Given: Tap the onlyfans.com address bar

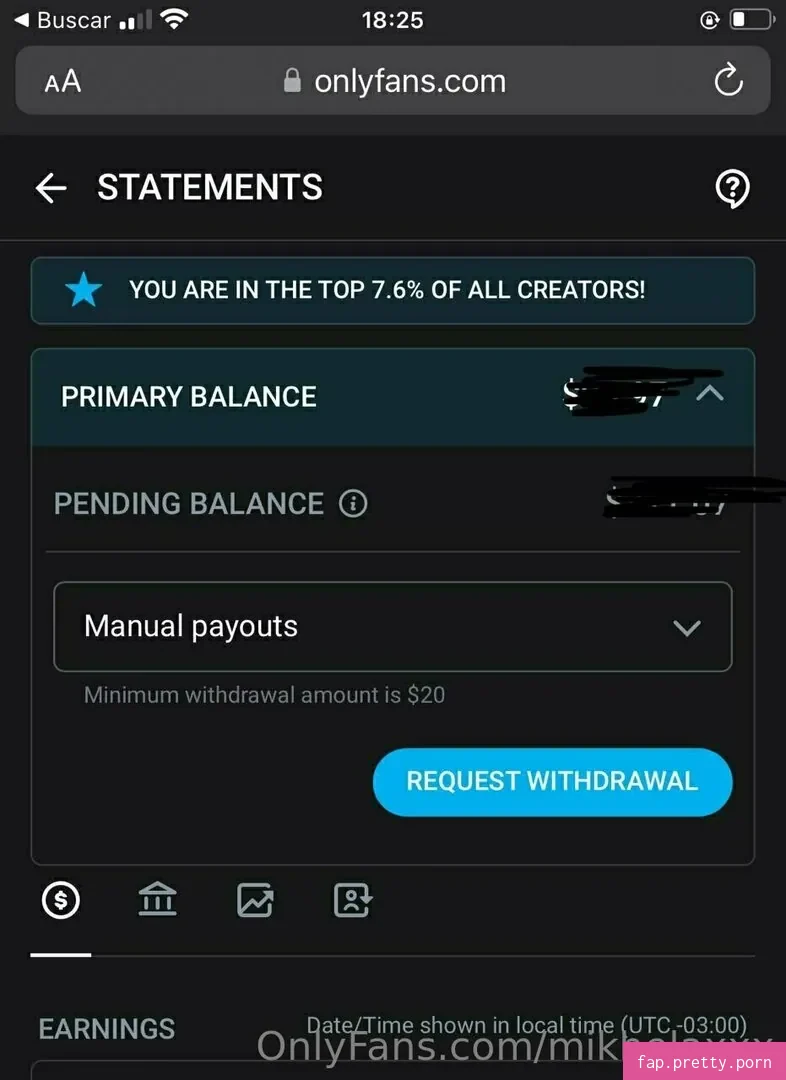Looking at the screenshot, I should 395,81.
